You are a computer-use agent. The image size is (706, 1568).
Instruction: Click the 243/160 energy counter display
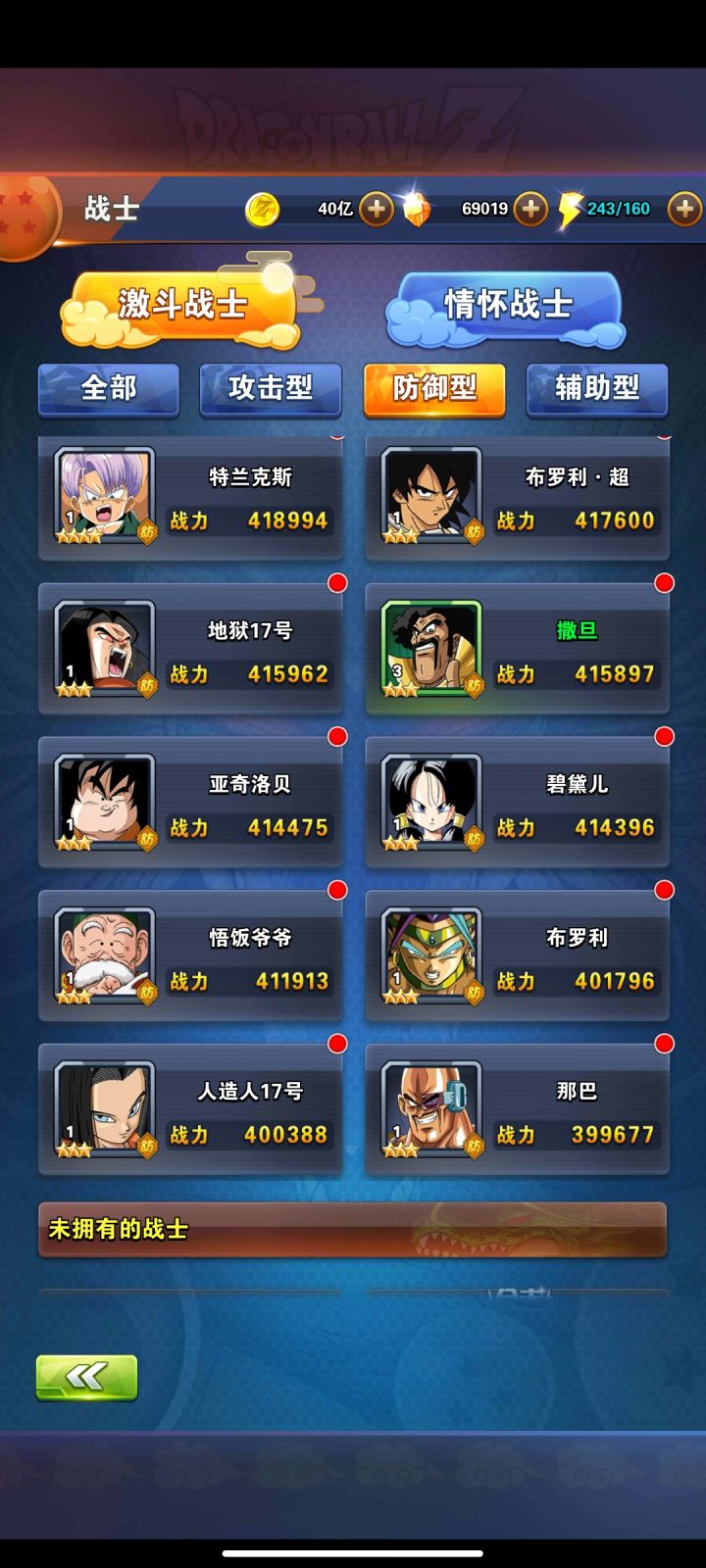pyautogui.click(x=618, y=207)
